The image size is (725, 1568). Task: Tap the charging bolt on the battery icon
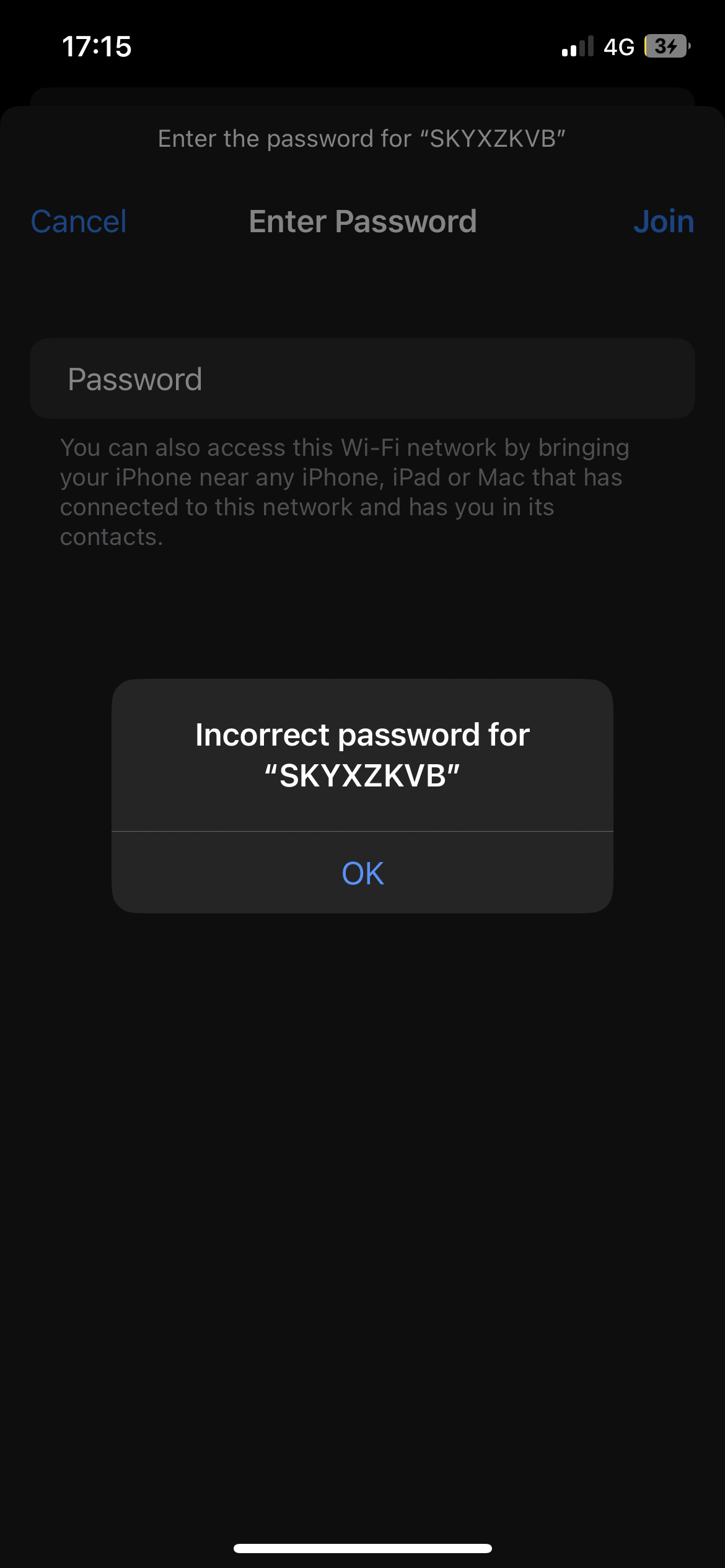click(x=673, y=46)
